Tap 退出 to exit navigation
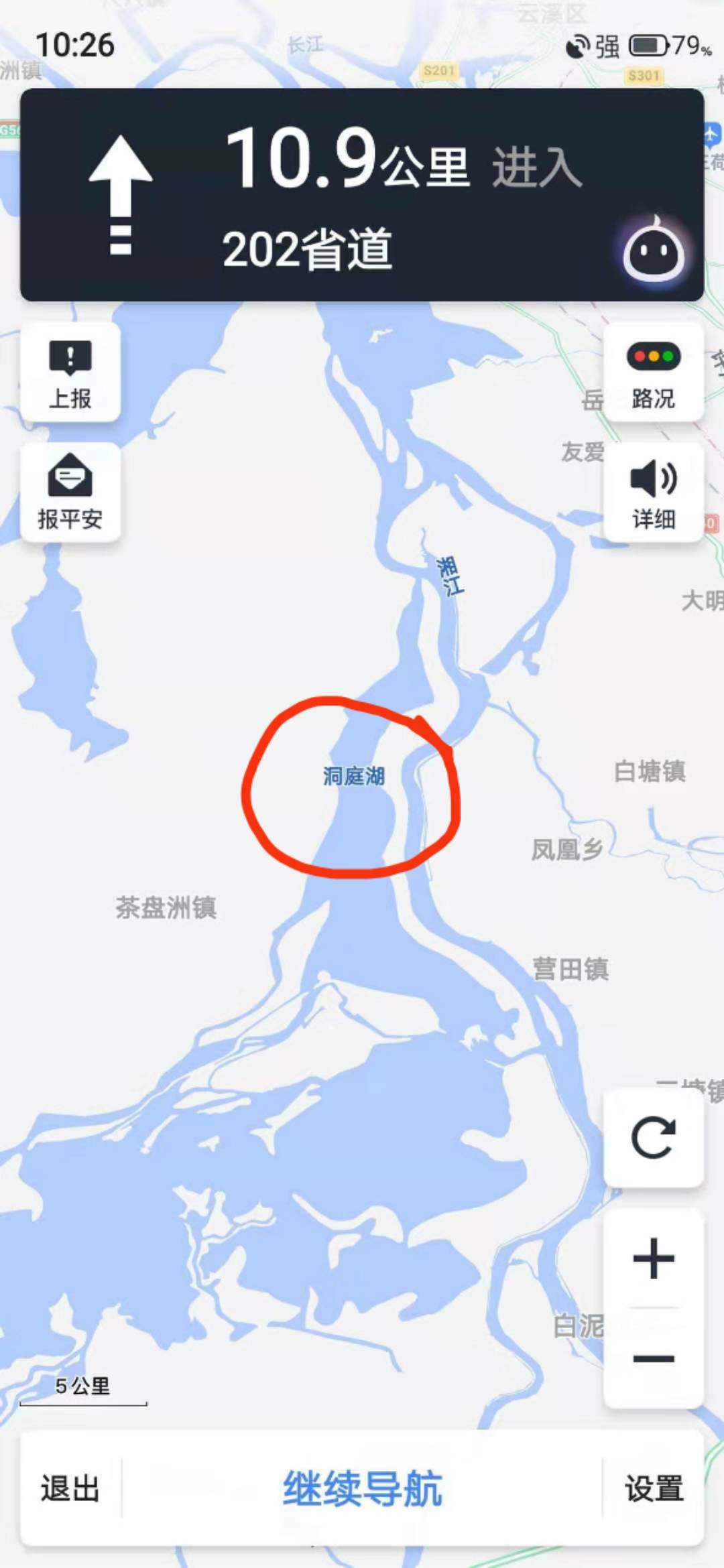This screenshot has height=1568, width=724. point(70,1488)
